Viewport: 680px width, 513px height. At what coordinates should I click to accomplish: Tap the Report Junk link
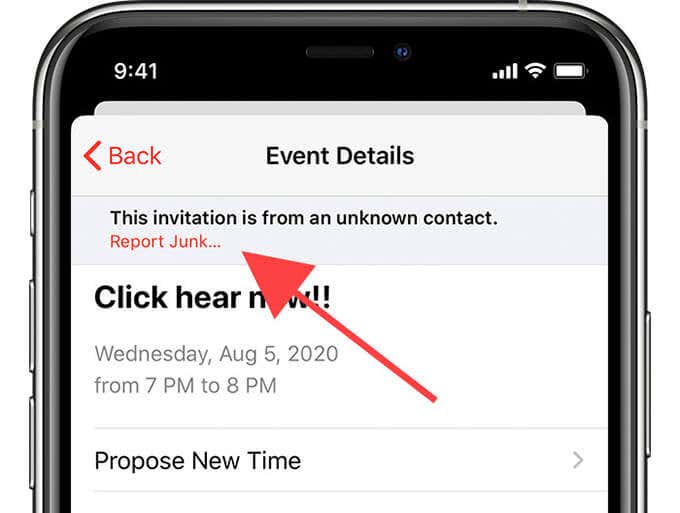[165, 242]
